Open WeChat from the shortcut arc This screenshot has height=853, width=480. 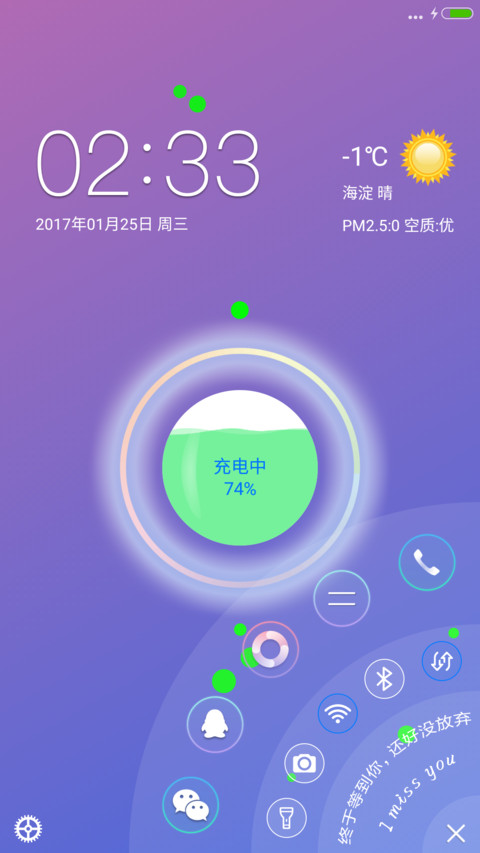coord(190,805)
